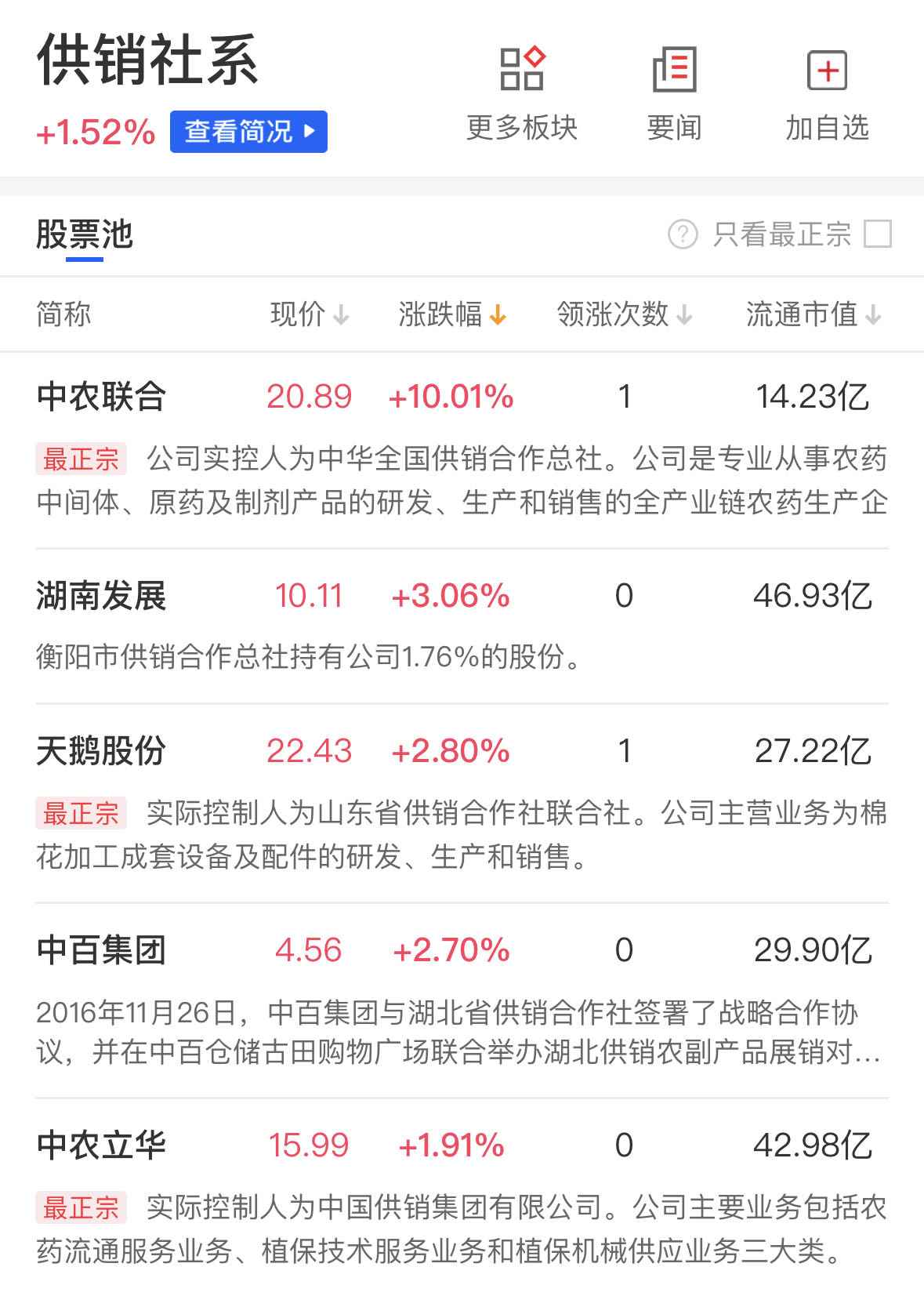The width and height of the screenshot is (924, 1296).
Task: Sort by 现价 column
Action: [x=309, y=314]
